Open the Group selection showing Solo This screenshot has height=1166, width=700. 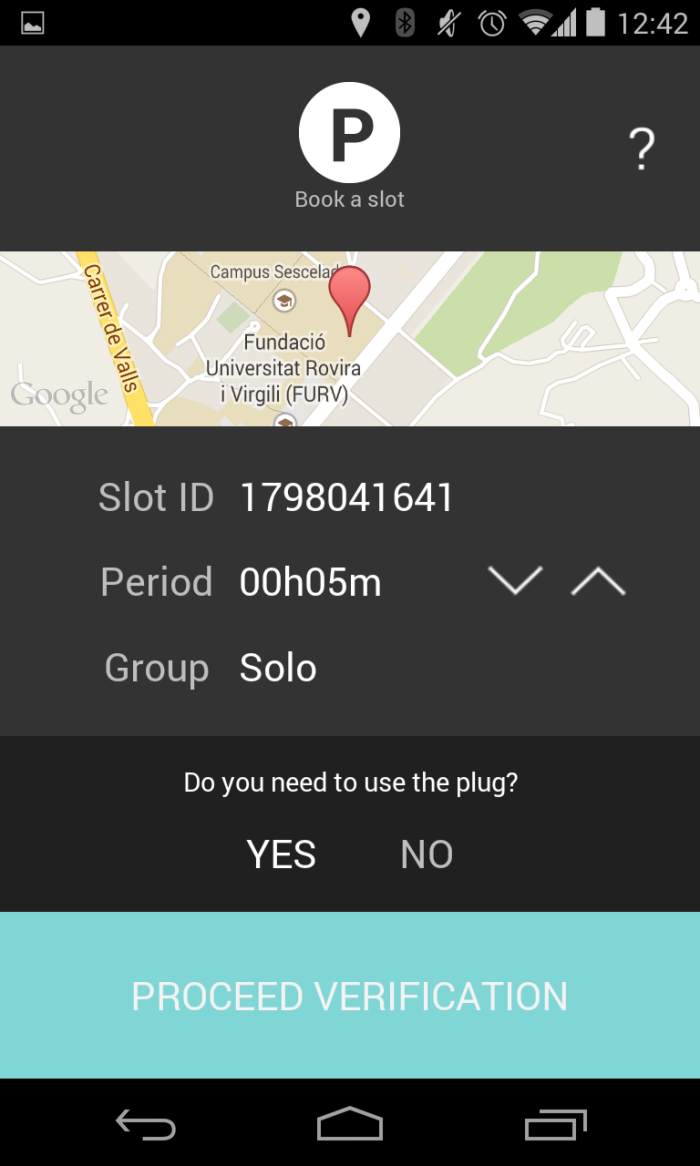(278, 668)
